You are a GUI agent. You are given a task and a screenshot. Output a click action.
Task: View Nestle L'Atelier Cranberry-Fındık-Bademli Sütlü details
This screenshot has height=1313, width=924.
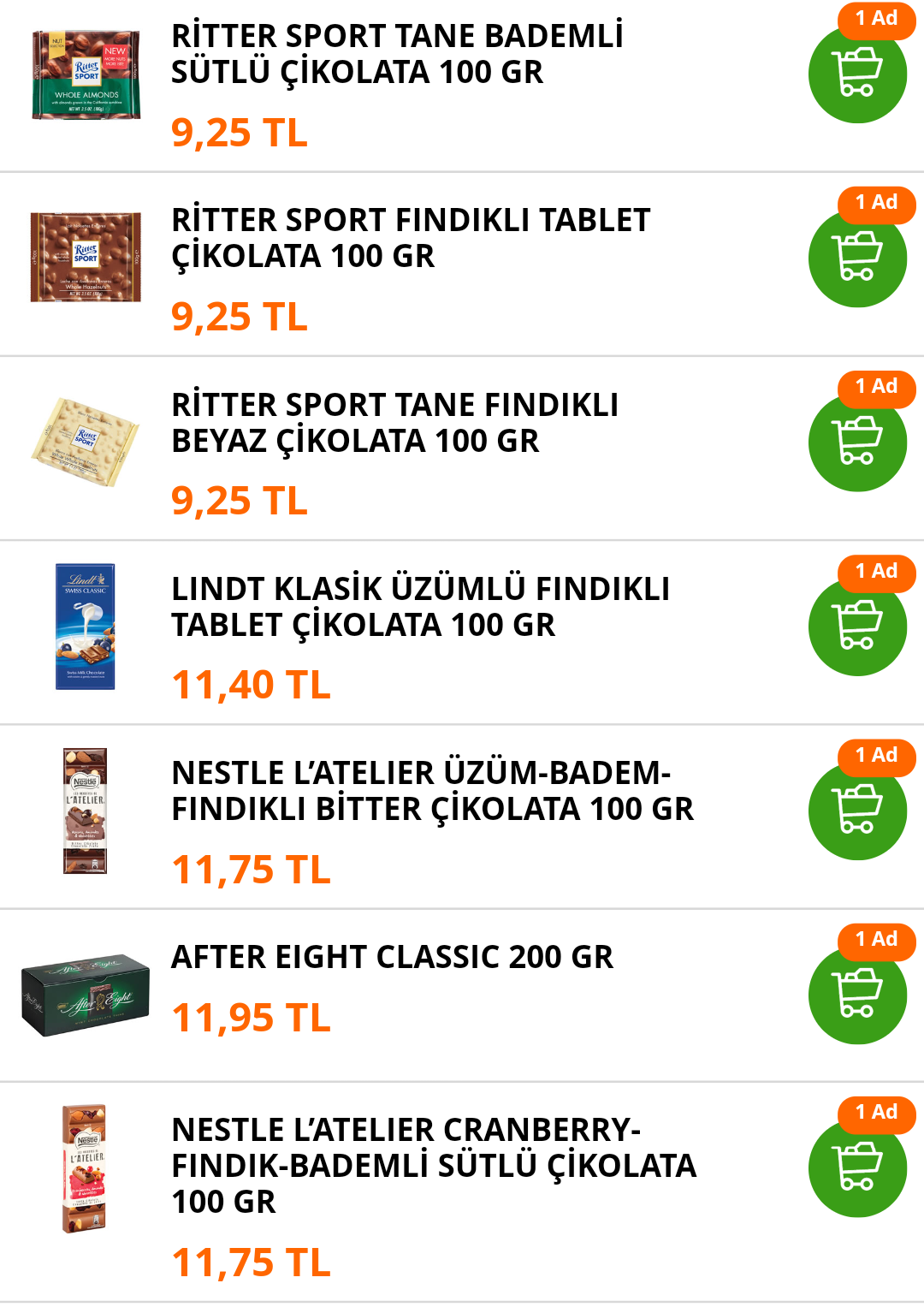[434, 1165]
